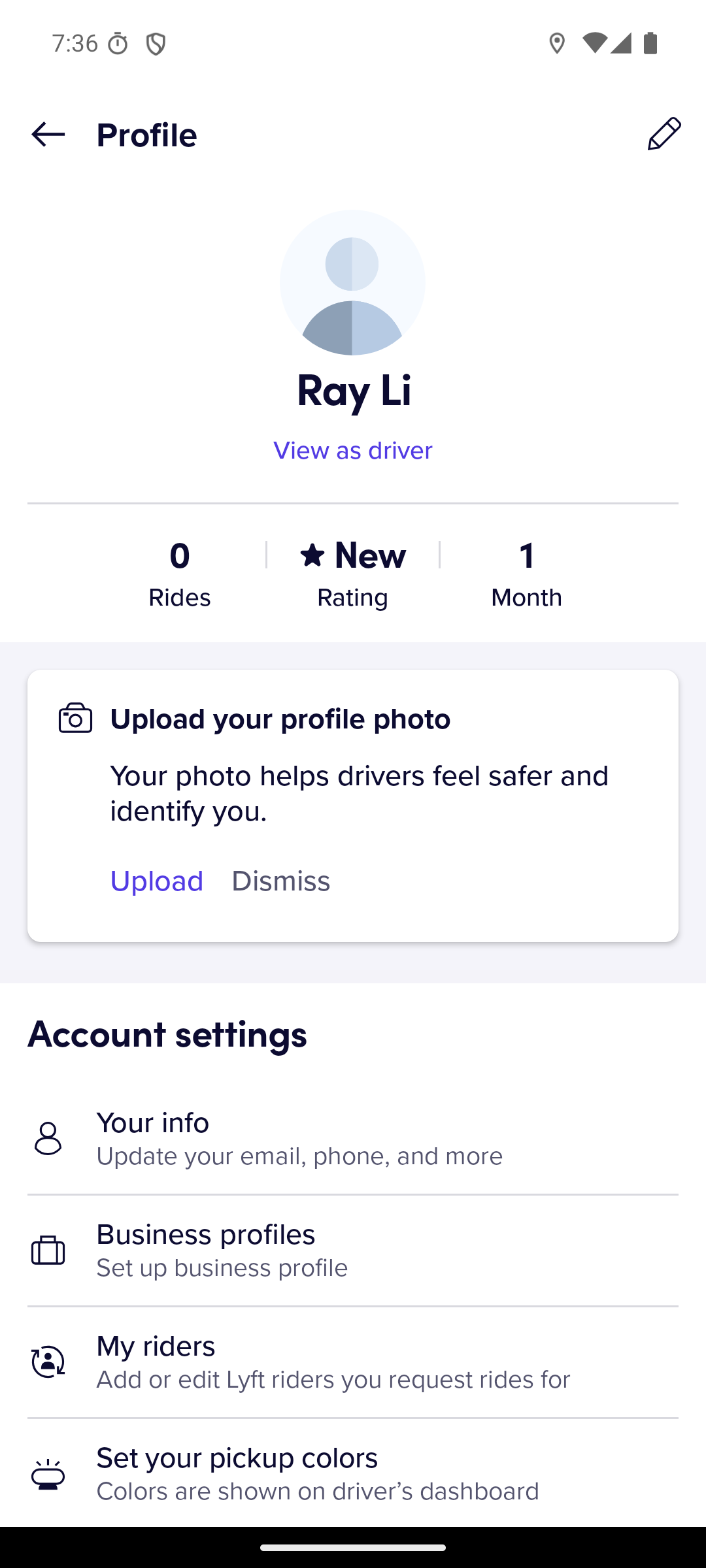The height and width of the screenshot is (1568, 706).
Task: Tap the camera icon on the upload card
Action: 75,719
